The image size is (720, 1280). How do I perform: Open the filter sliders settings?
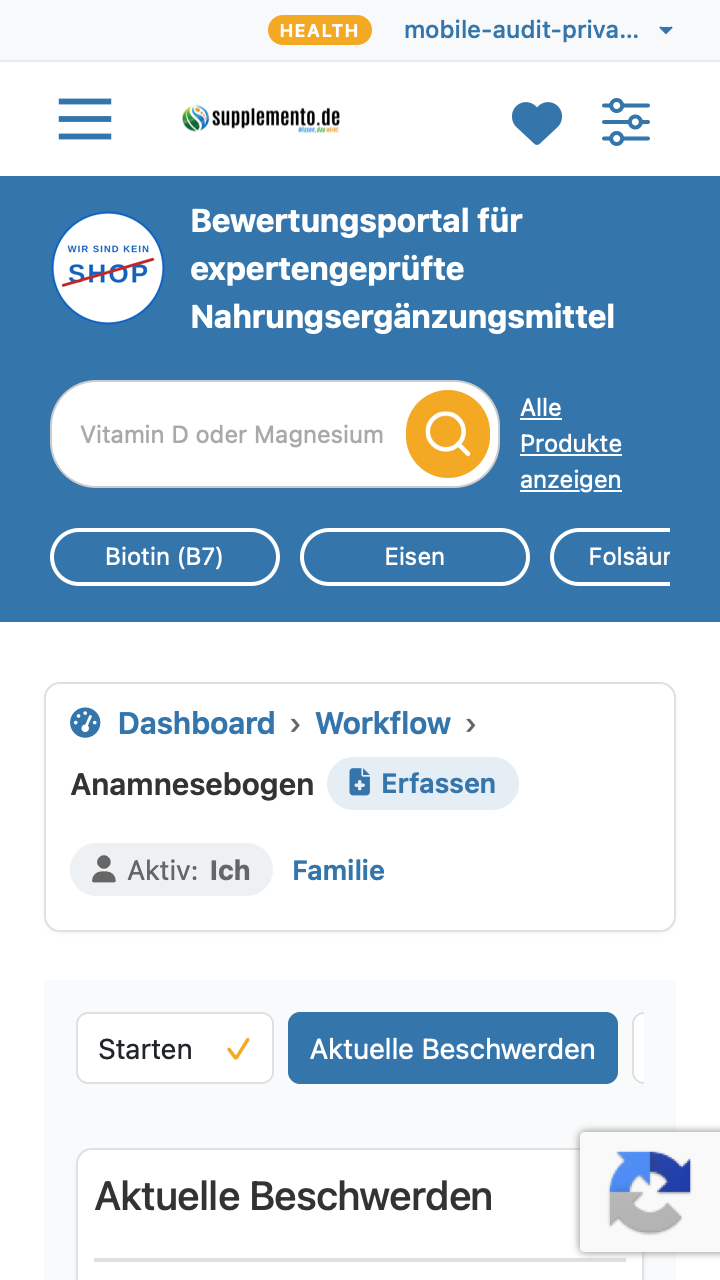tap(626, 122)
